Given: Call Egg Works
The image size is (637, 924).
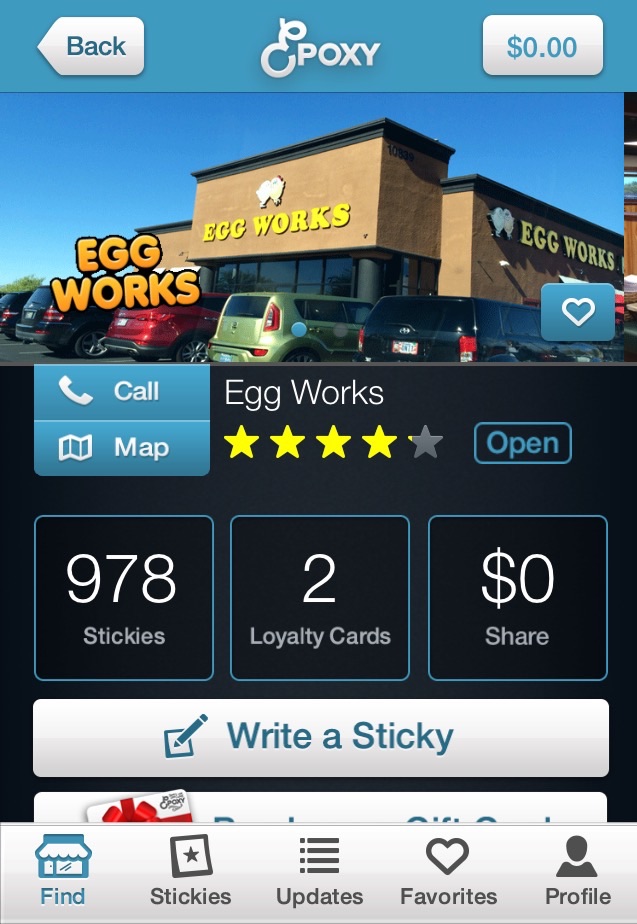Looking at the screenshot, I should coord(122,391).
